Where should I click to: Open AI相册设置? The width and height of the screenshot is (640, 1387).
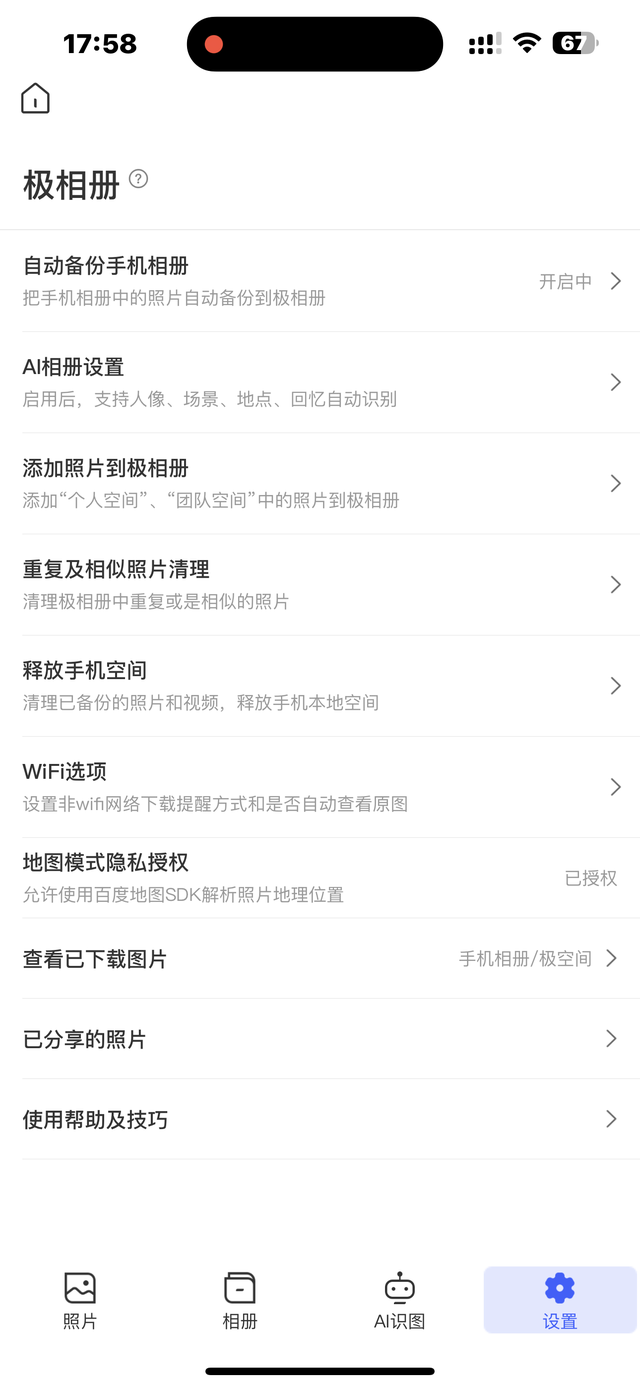(320, 382)
